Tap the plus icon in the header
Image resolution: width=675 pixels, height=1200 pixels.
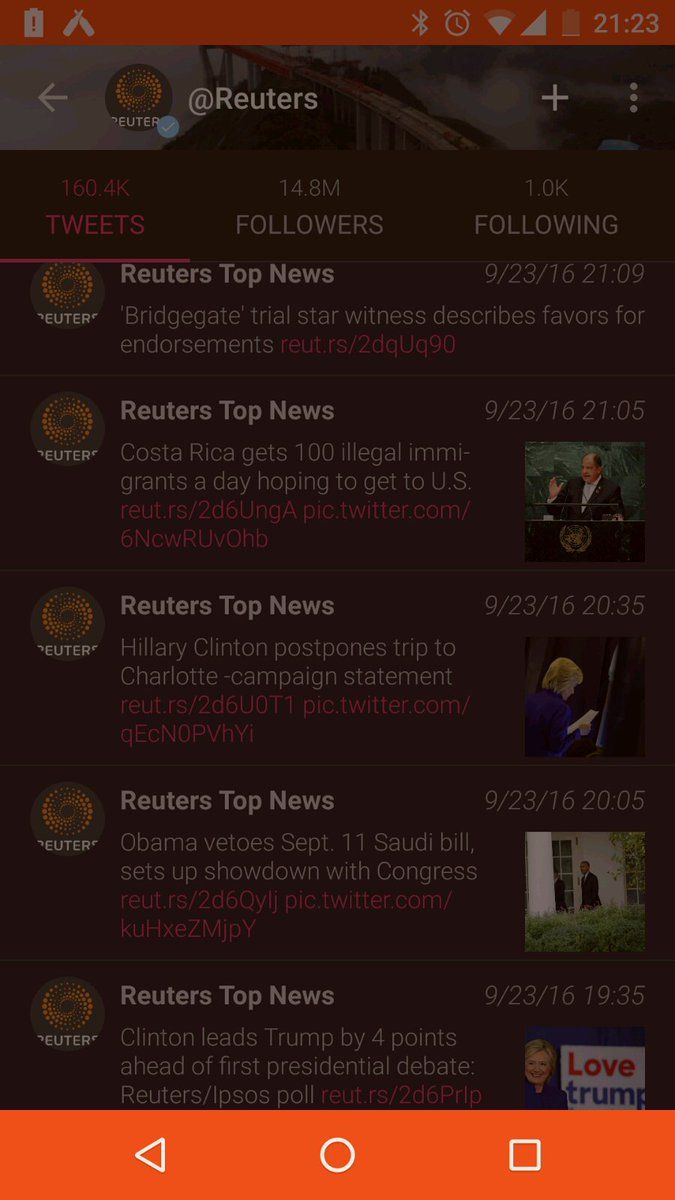(x=555, y=97)
